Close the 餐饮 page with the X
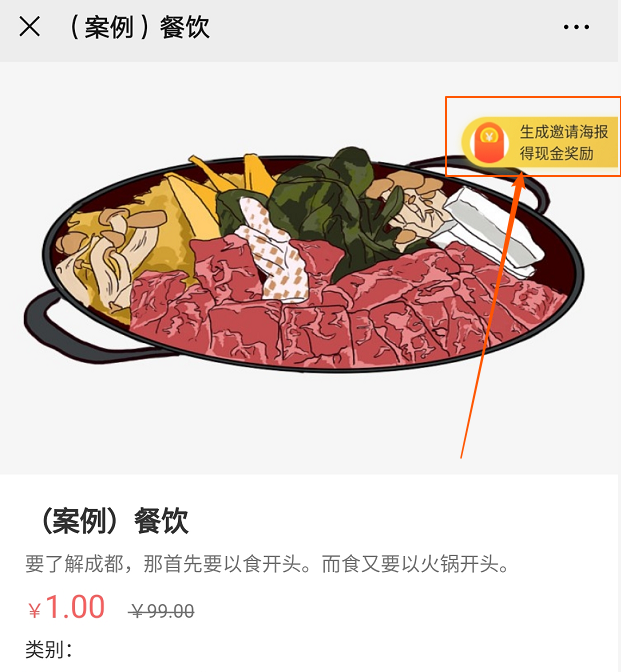 point(30,27)
